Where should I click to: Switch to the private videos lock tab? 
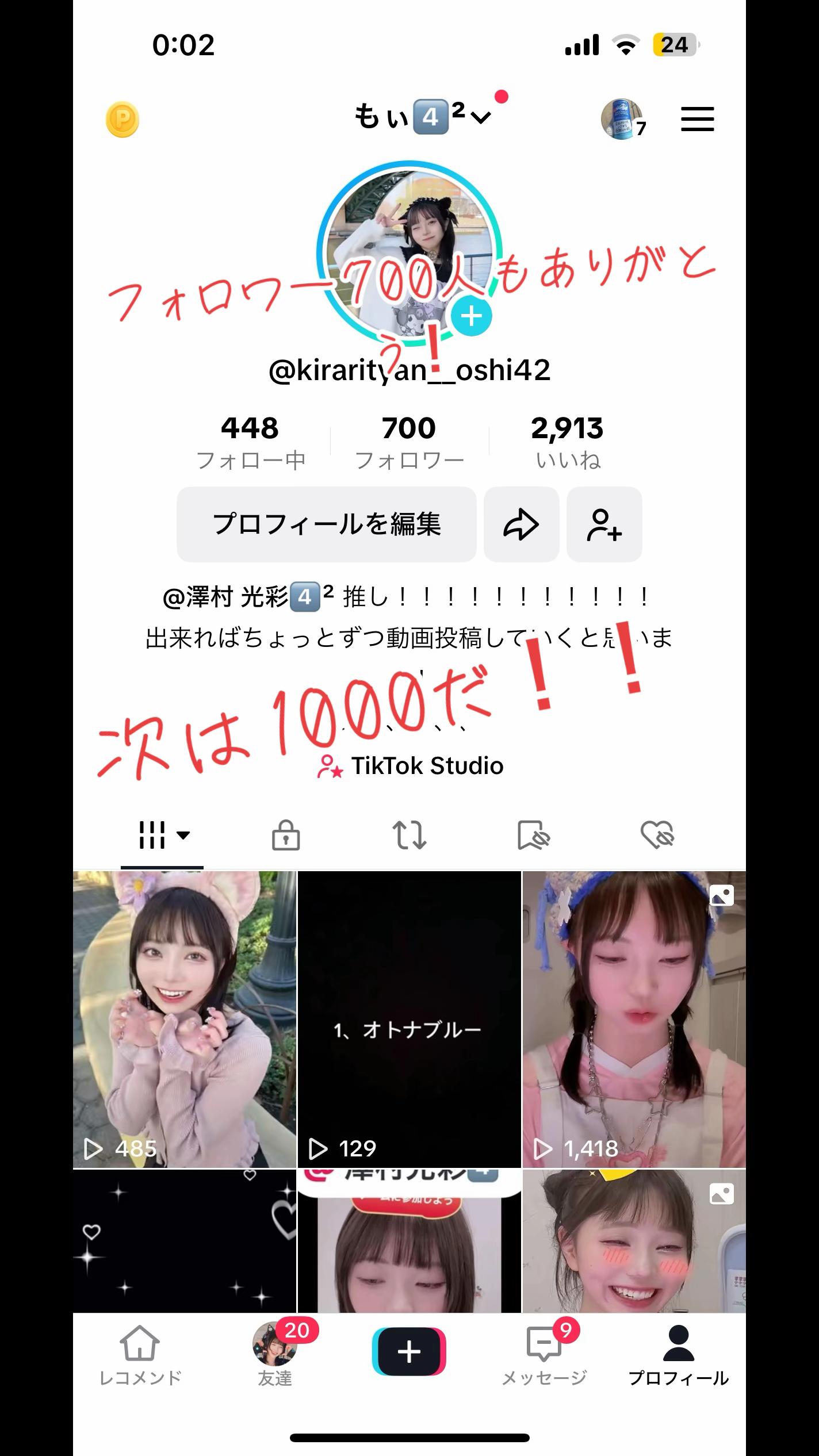coord(286,835)
